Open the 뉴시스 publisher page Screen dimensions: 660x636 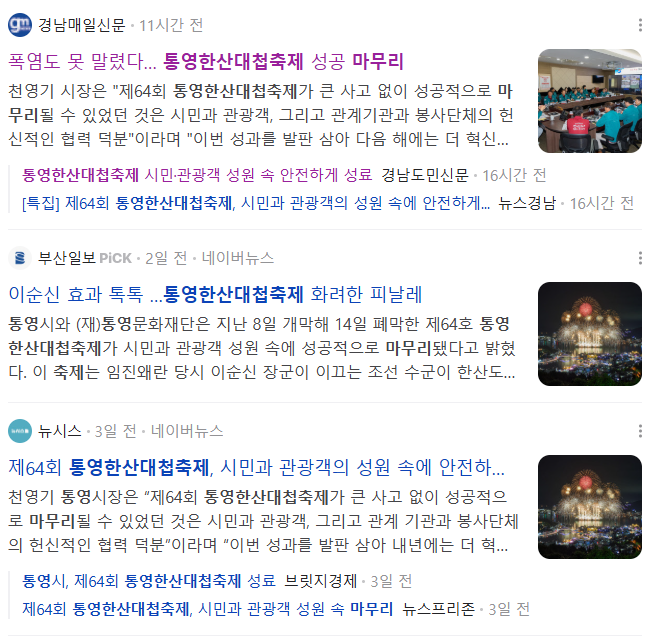[60, 431]
